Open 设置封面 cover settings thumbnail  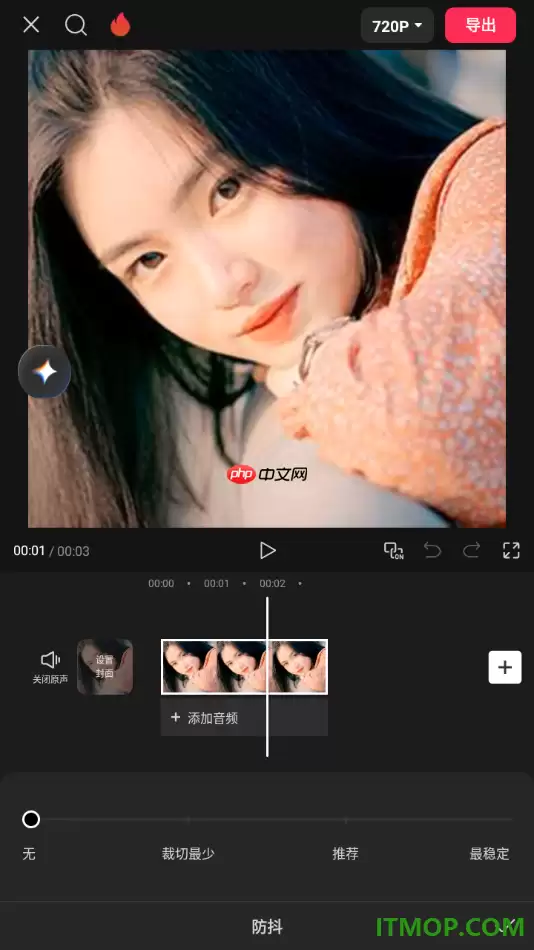[105, 666]
